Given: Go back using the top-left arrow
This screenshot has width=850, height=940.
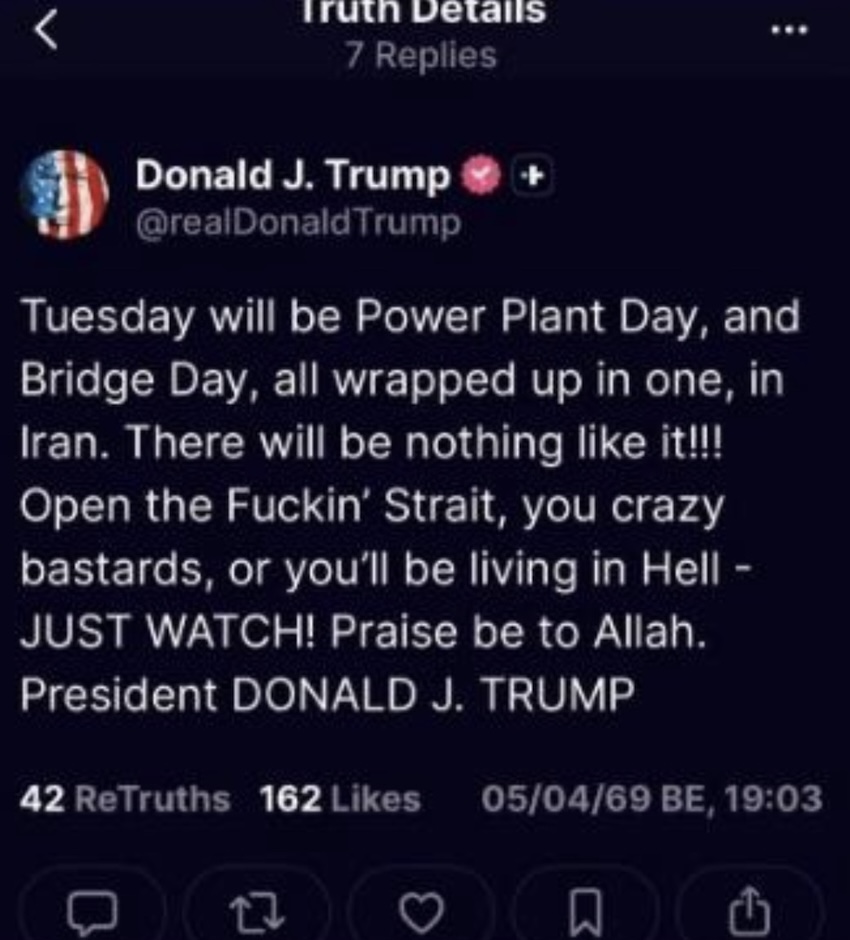Looking at the screenshot, I should [x=45, y=32].
